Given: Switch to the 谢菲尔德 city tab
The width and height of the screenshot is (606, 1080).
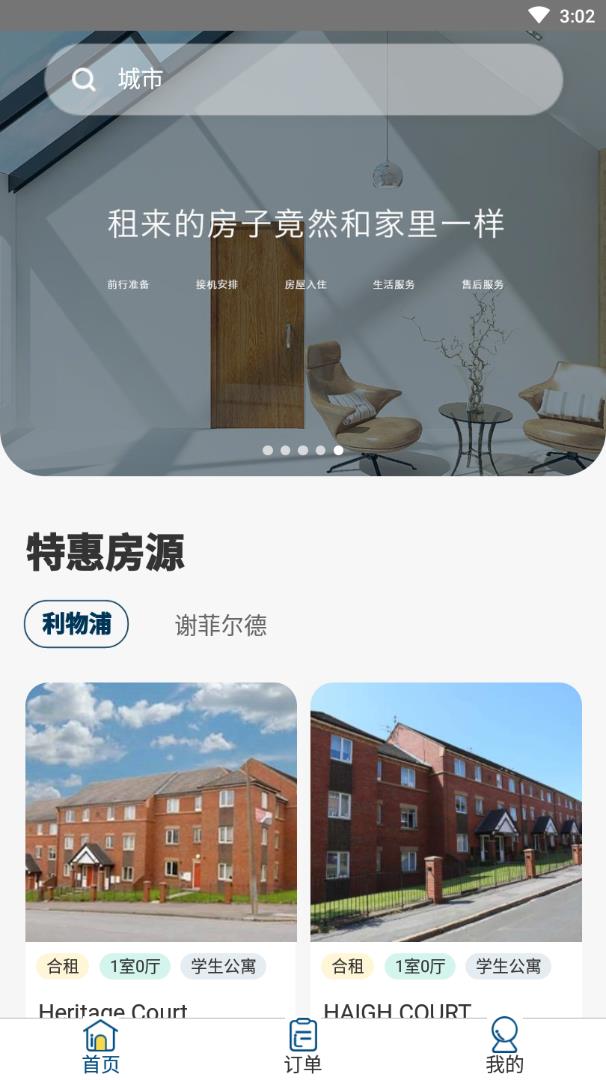Looking at the screenshot, I should click(x=221, y=626).
